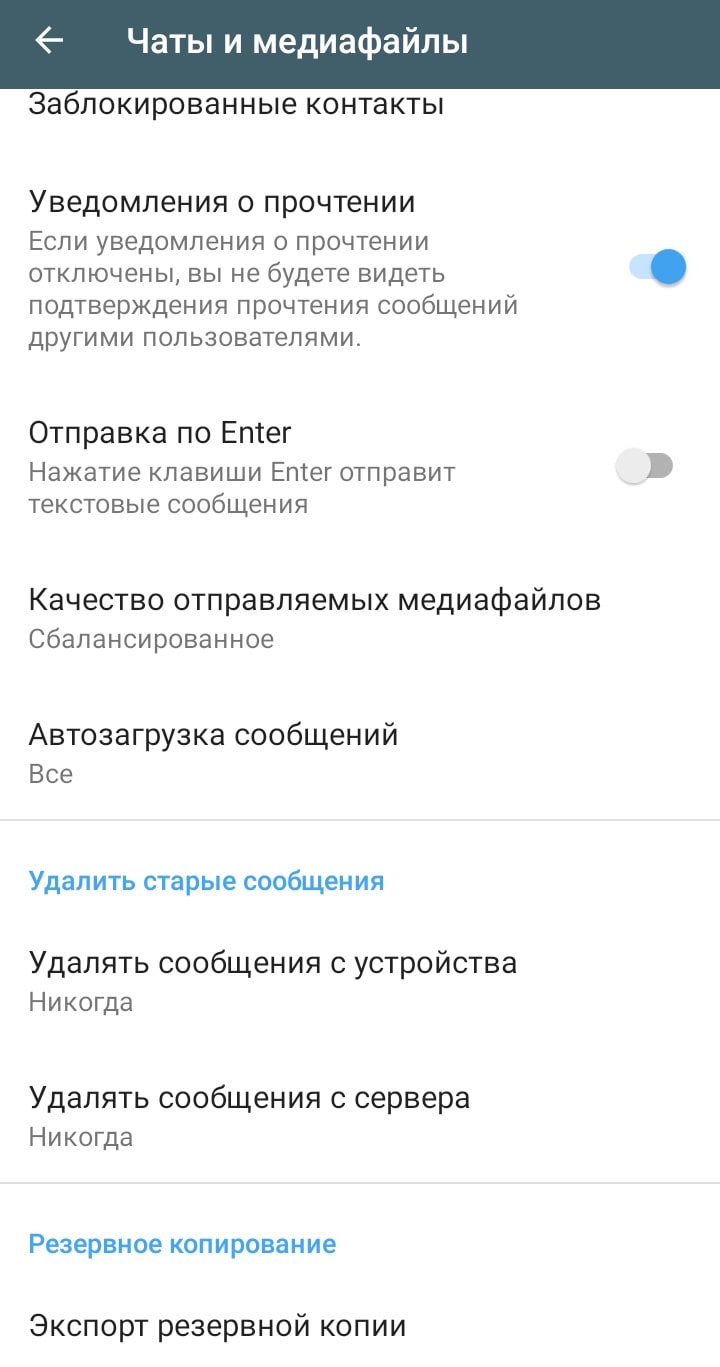Go back using the arrow icon
This screenshot has width=720, height=1367.
49,41
